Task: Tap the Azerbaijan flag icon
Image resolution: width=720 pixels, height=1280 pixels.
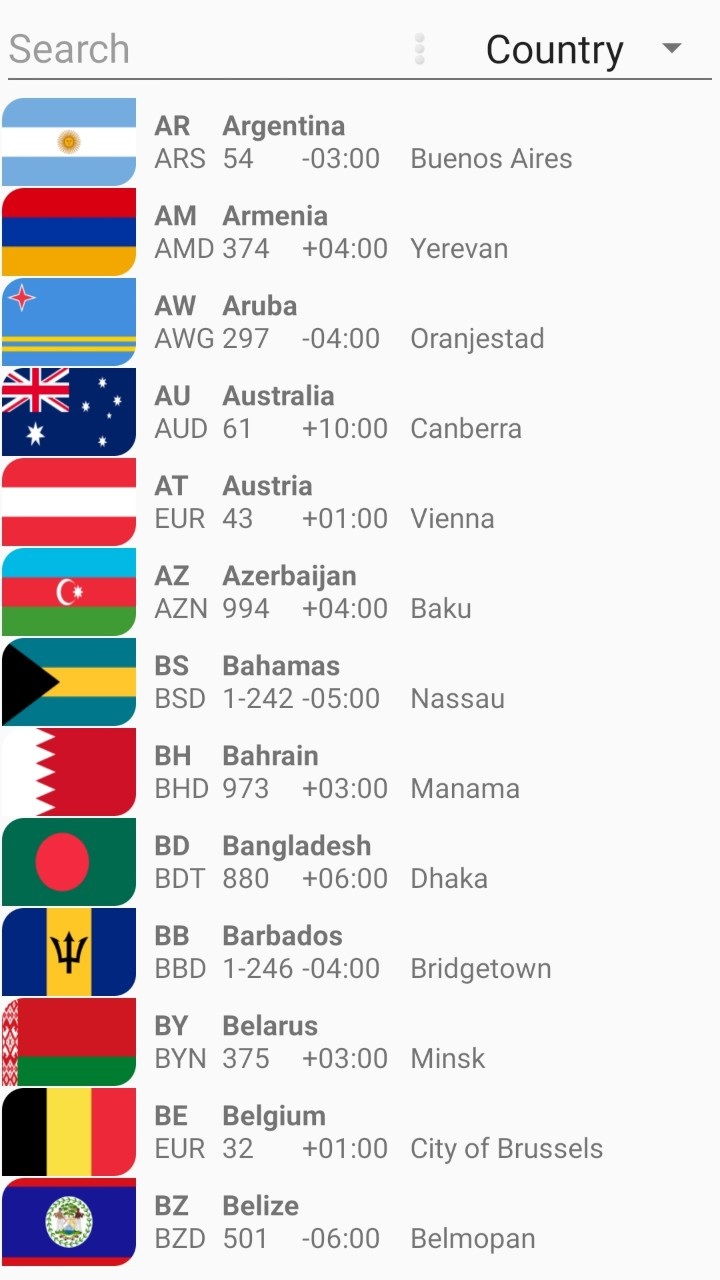Action: pos(68,590)
